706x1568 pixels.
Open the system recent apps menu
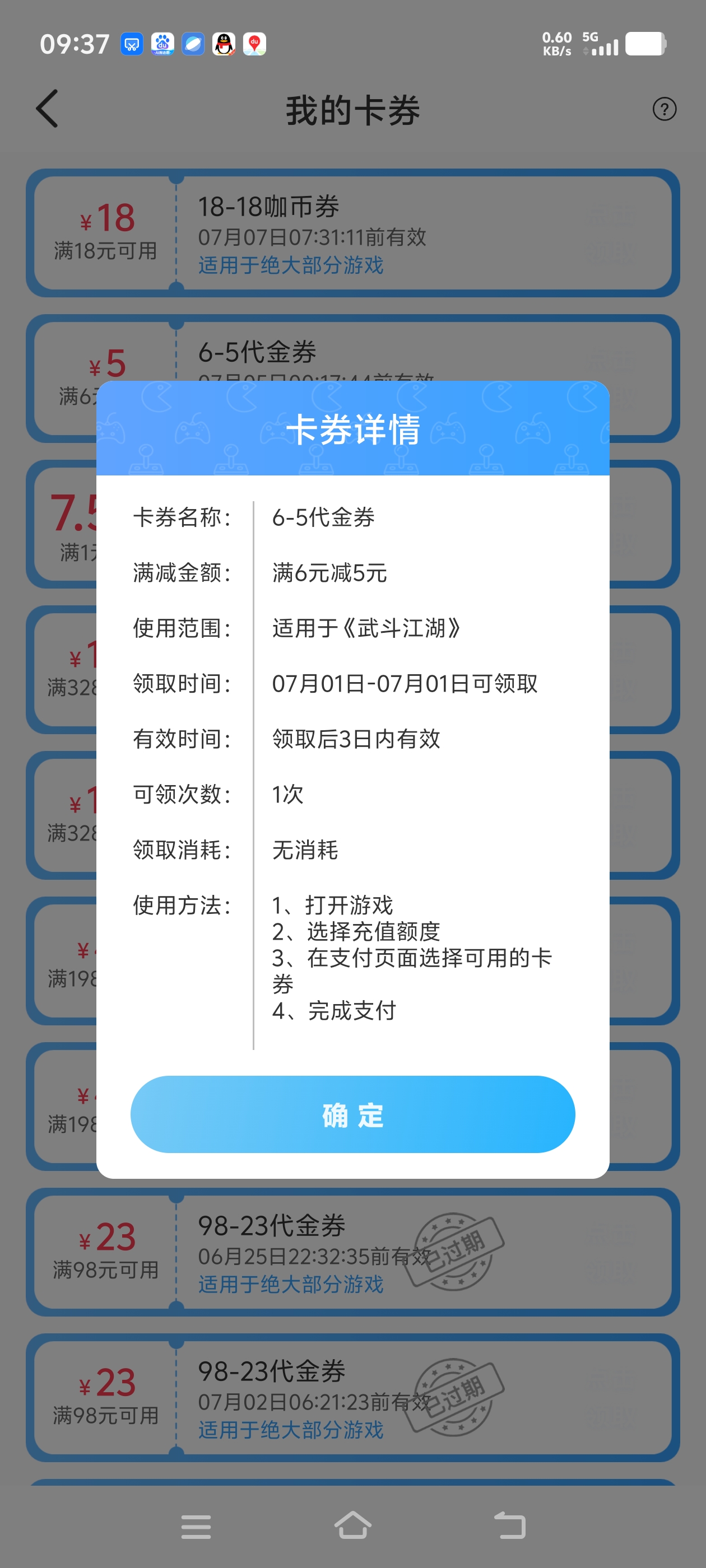point(196,1527)
